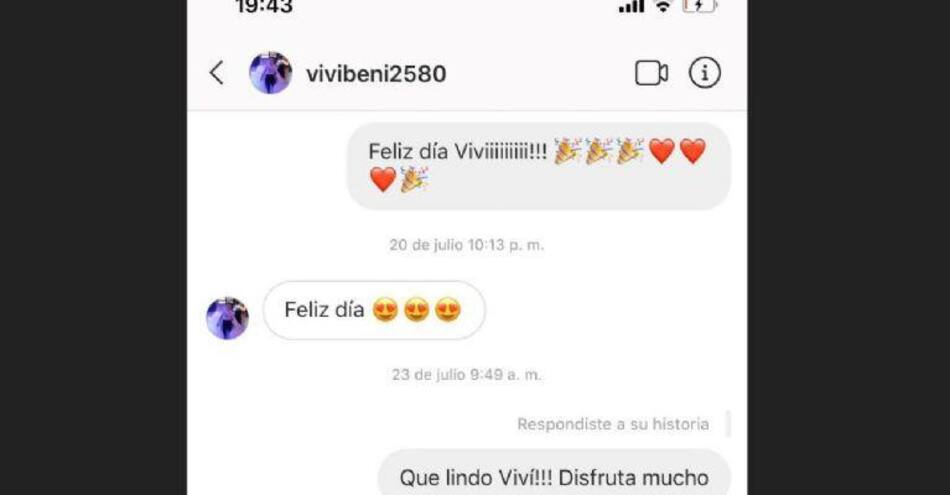Screen dimensions: 950x495
Task: Open conversation details info icon
Action: point(705,73)
